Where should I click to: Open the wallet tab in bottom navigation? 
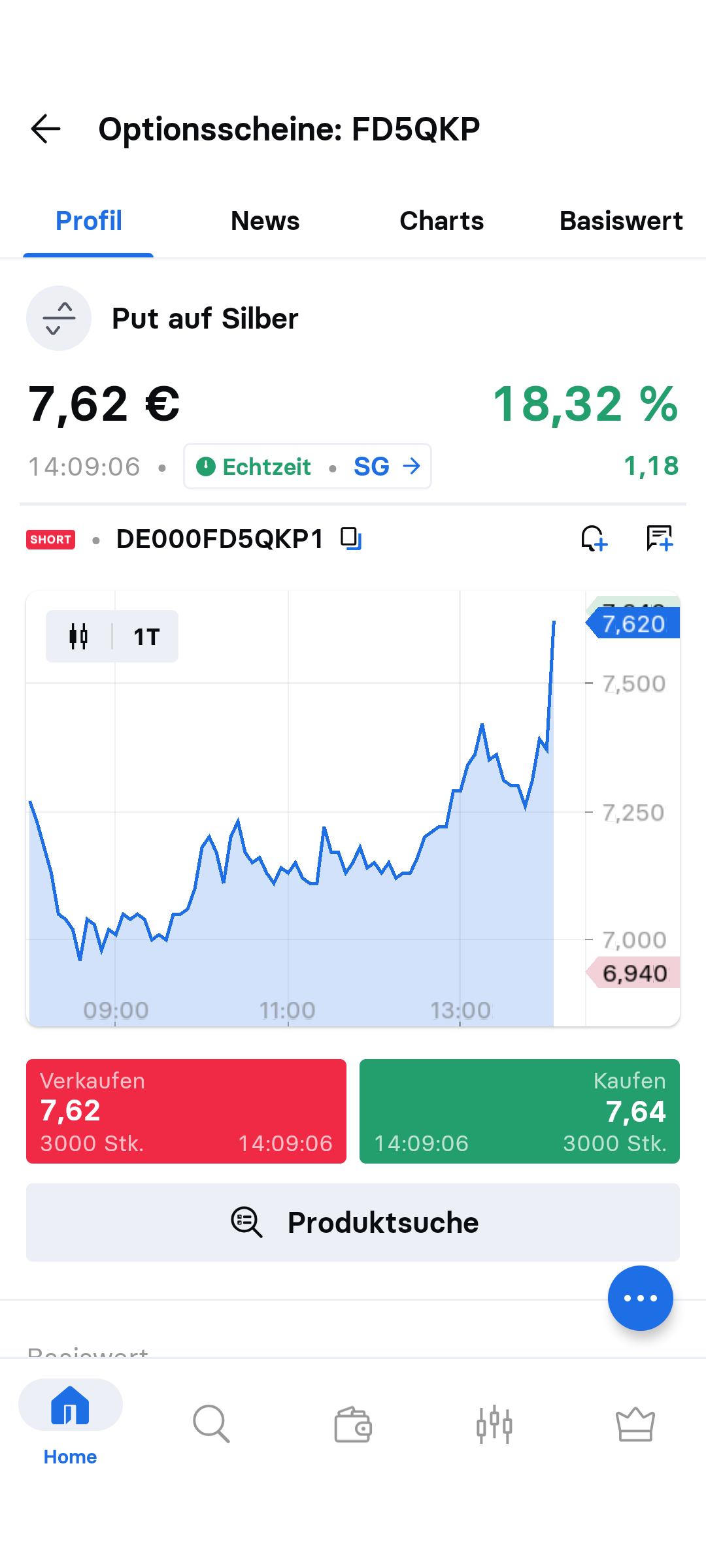[x=353, y=1424]
